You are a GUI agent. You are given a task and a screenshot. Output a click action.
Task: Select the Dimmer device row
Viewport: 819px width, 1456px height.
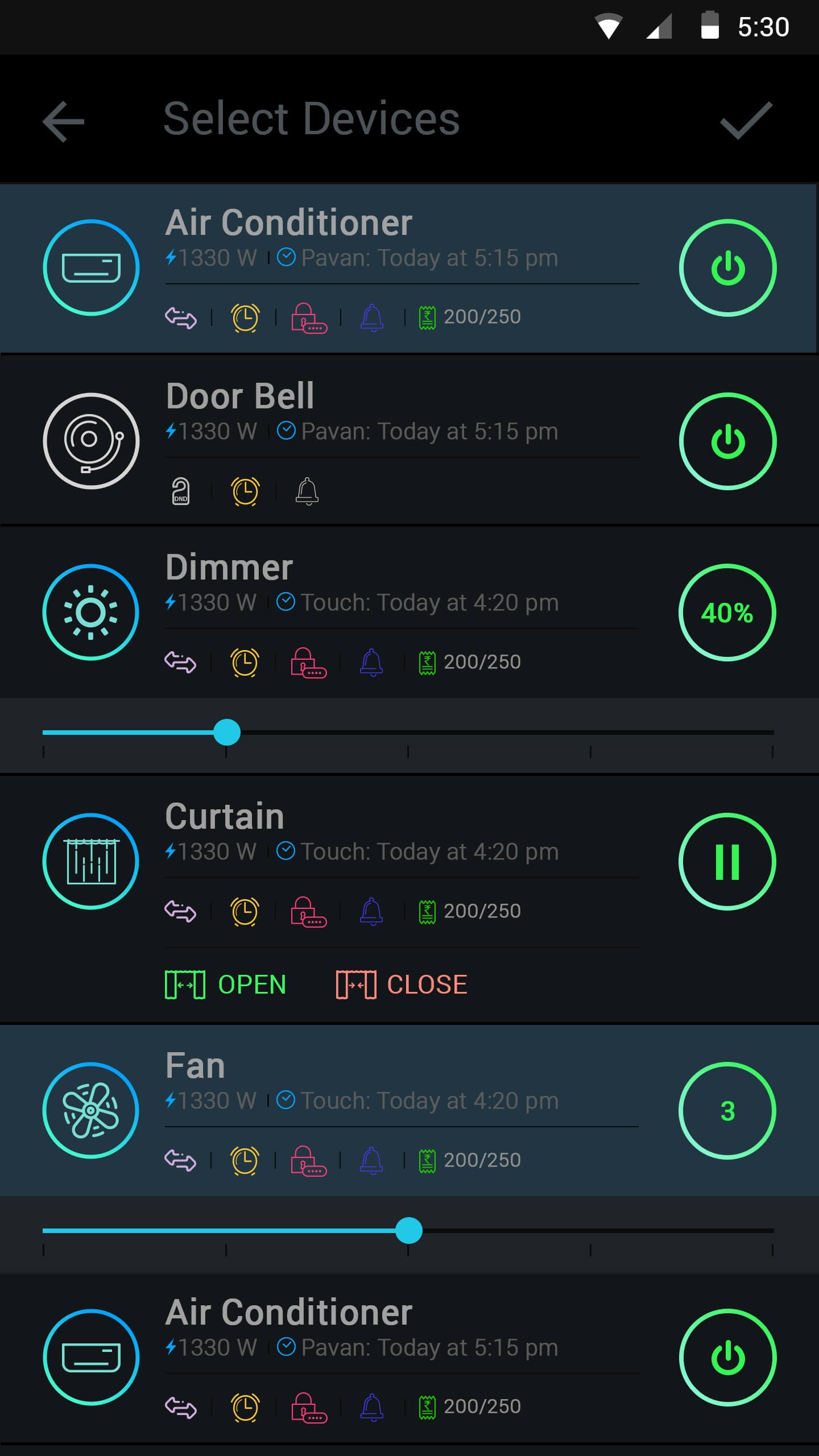tap(398, 569)
